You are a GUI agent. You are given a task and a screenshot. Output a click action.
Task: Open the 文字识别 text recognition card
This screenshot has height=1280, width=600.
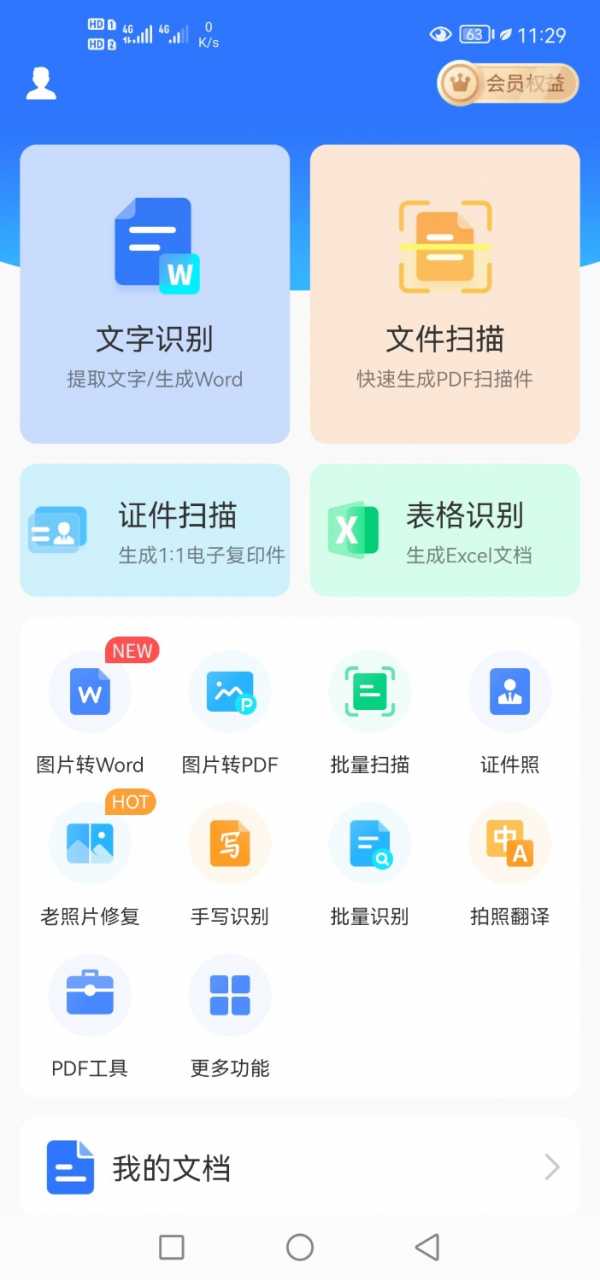click(155, 294)
